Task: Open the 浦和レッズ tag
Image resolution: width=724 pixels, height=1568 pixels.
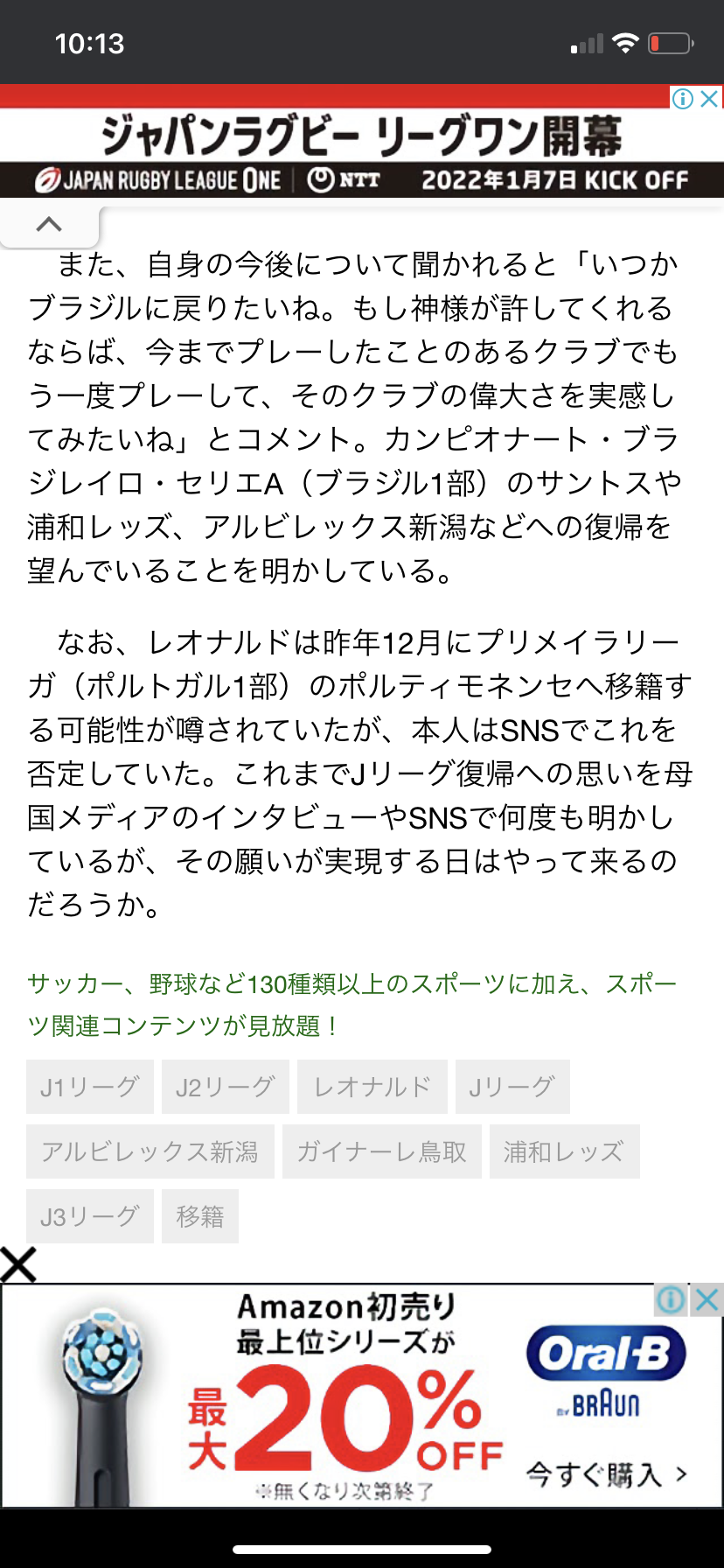Action: [564, 1151]
